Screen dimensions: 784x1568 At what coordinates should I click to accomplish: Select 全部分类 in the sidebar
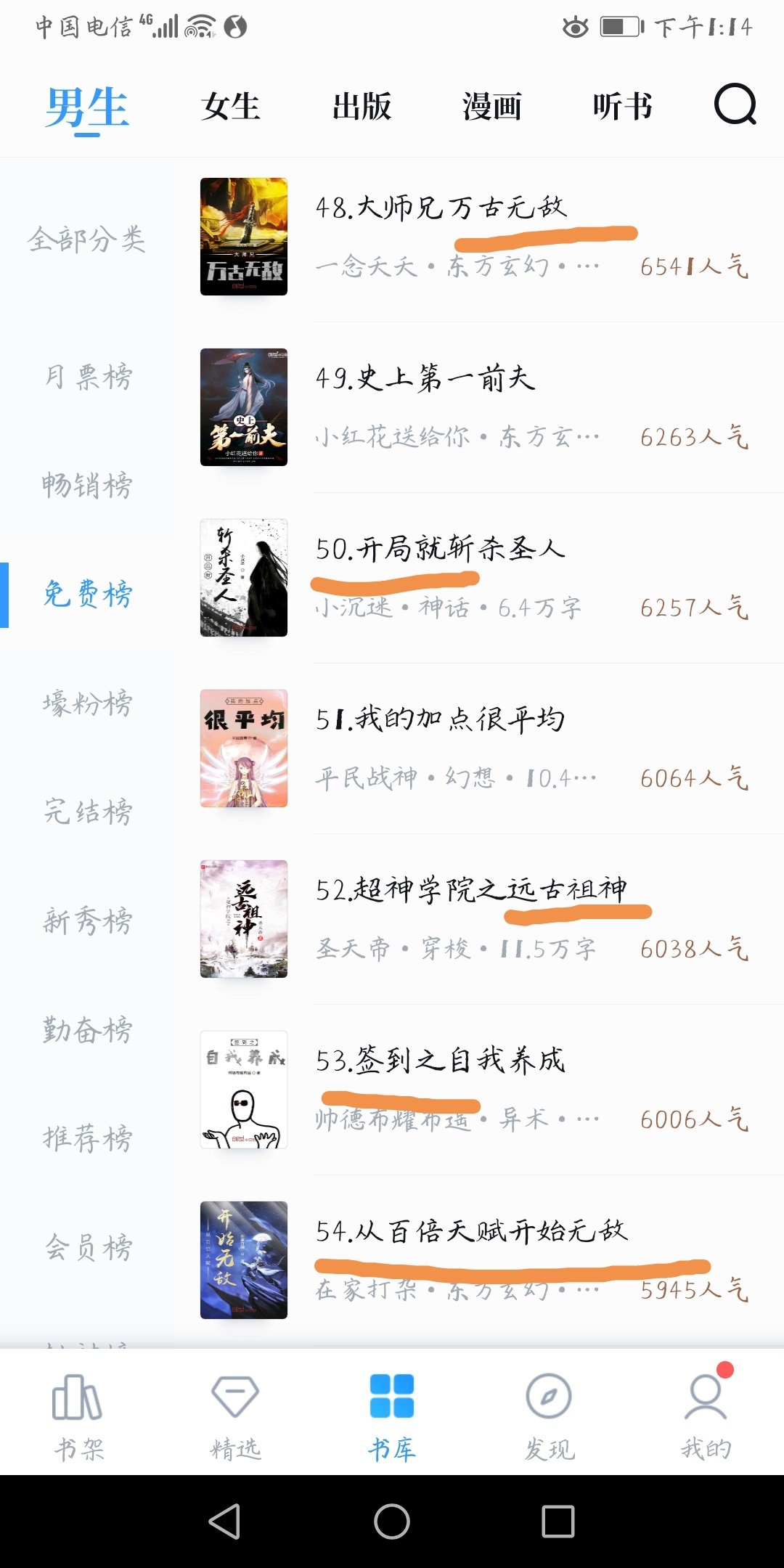(87, 239)
